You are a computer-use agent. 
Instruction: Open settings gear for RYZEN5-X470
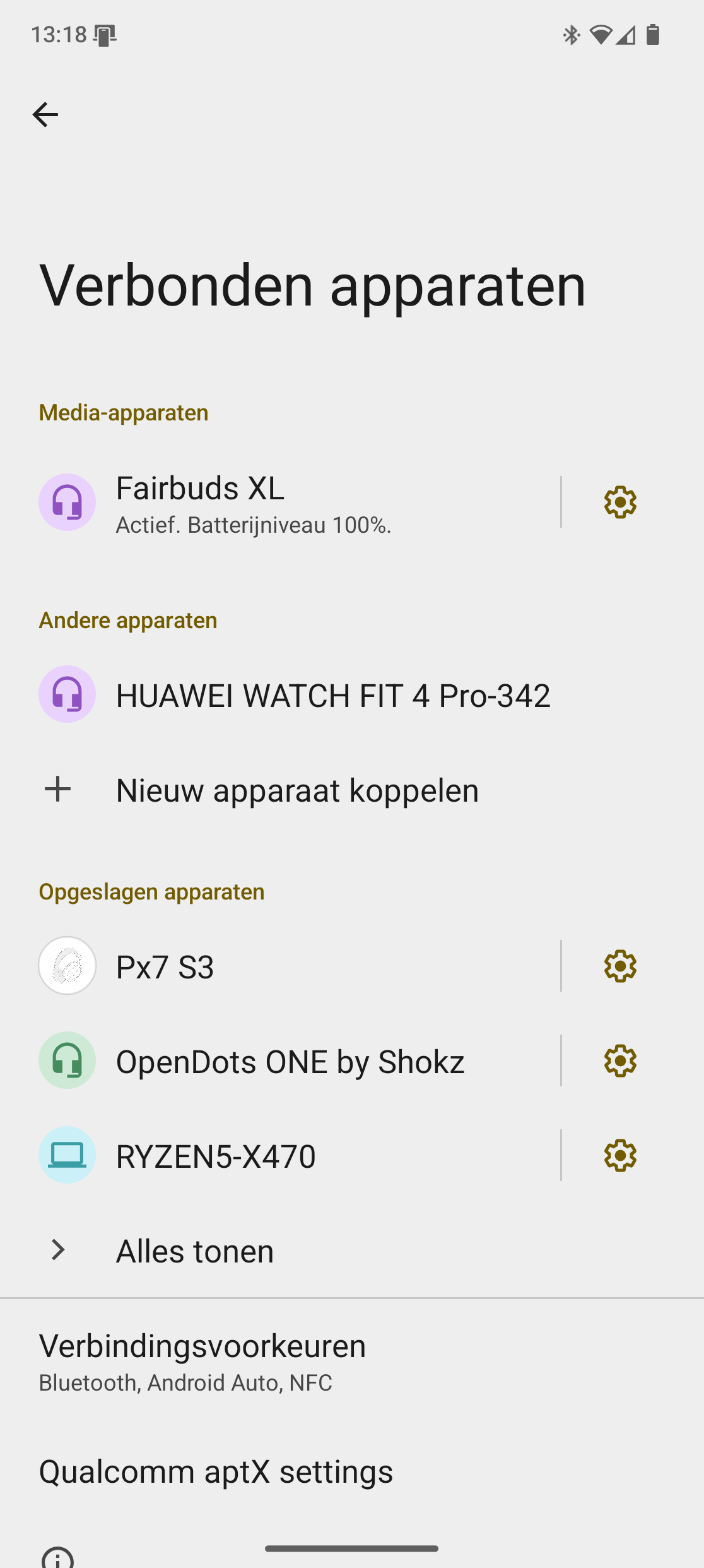coord(620,1156)
